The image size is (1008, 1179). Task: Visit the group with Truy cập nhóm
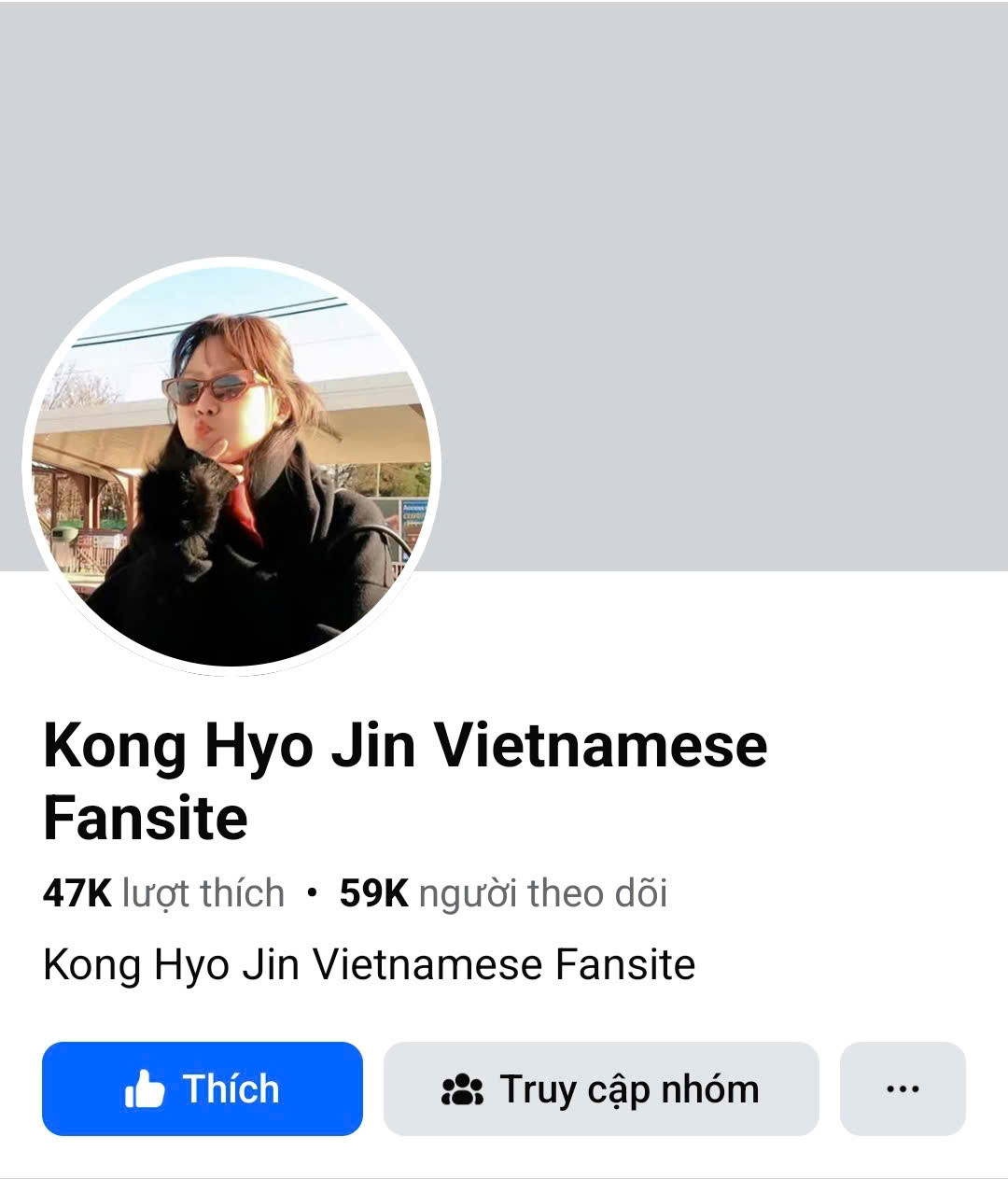[x=602, y=1088]
